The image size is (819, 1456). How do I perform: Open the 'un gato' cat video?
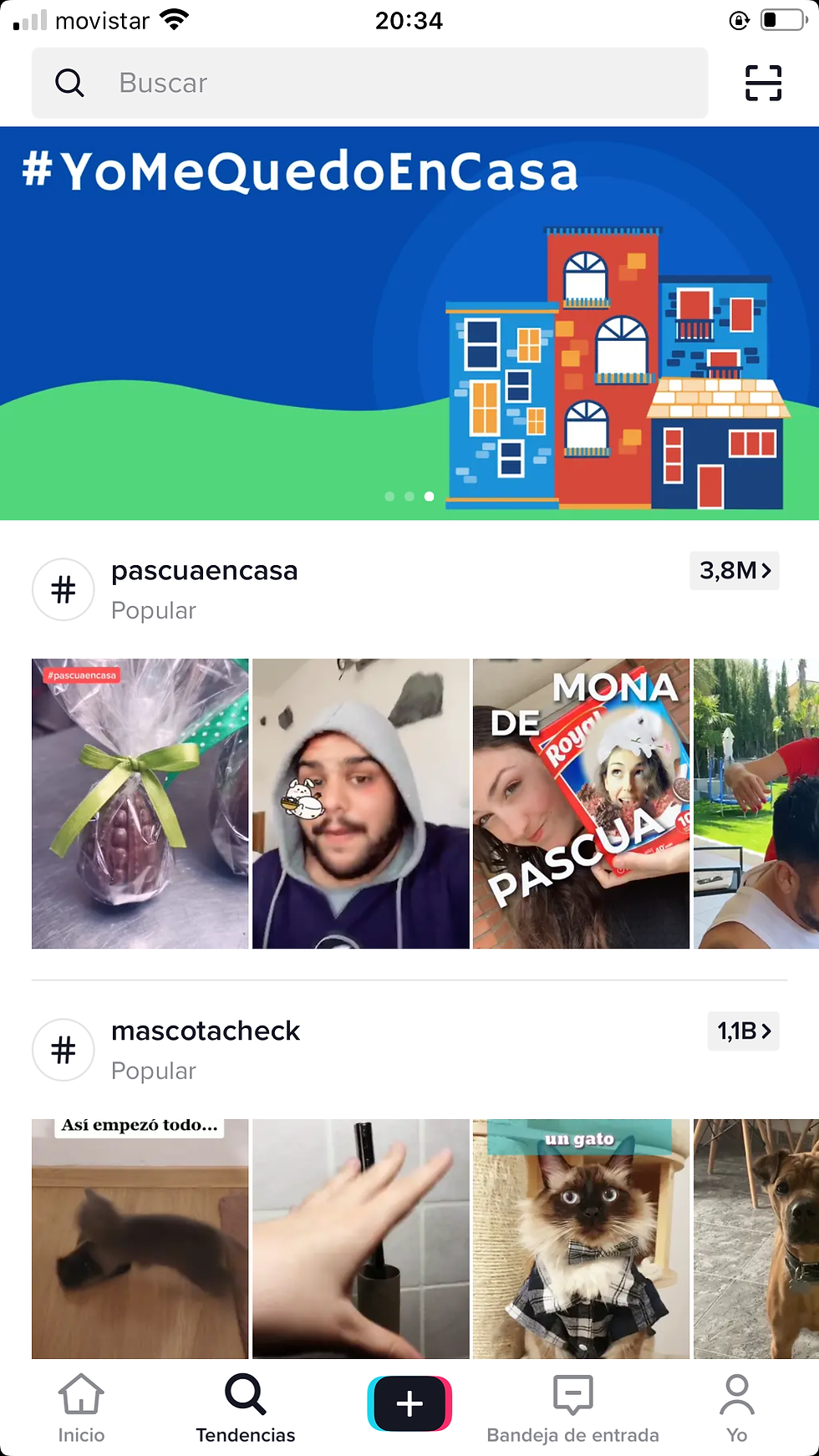pyautogui.click(x=581, y=1238)
